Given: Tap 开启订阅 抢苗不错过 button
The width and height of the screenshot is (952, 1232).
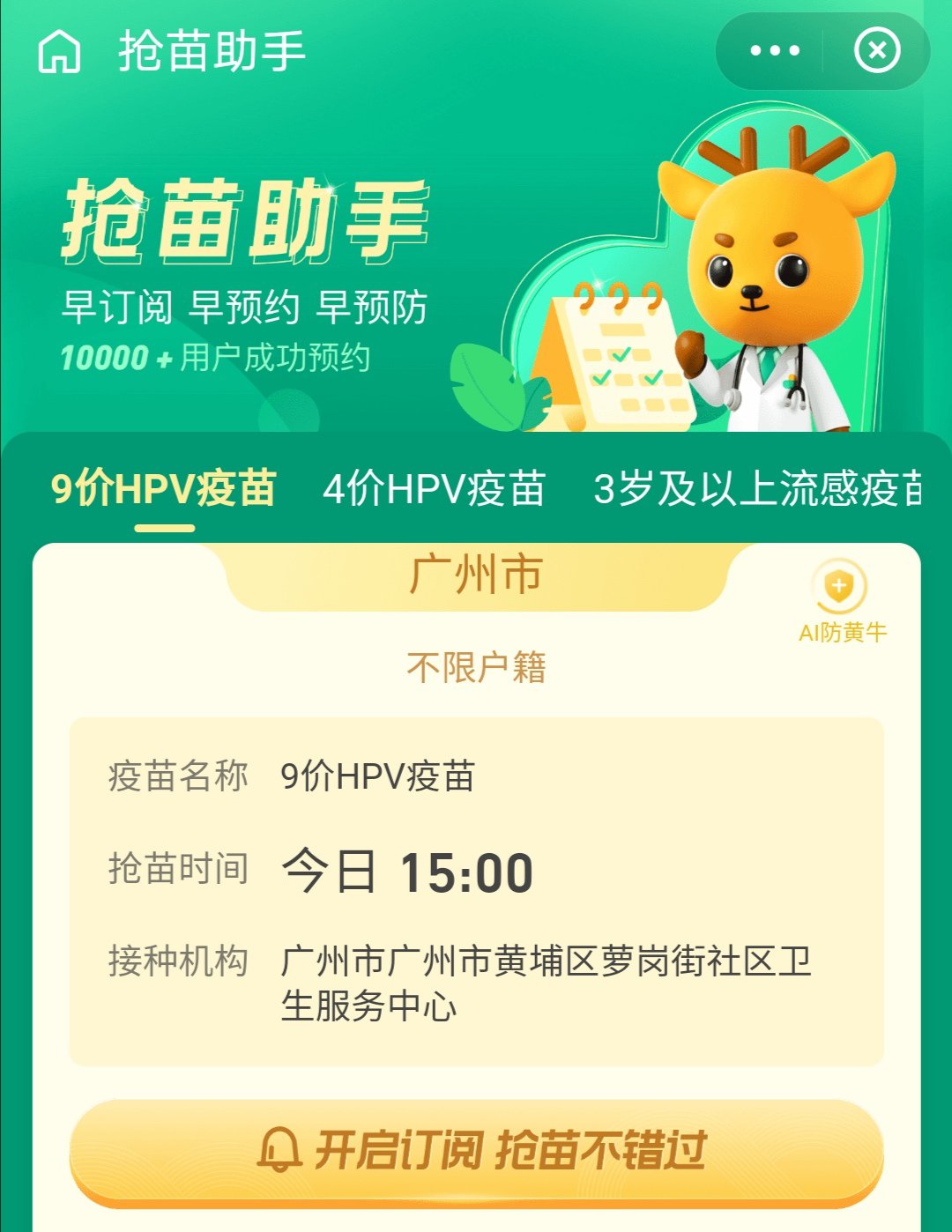Looking at the screenshot, I should point(476,1149).
